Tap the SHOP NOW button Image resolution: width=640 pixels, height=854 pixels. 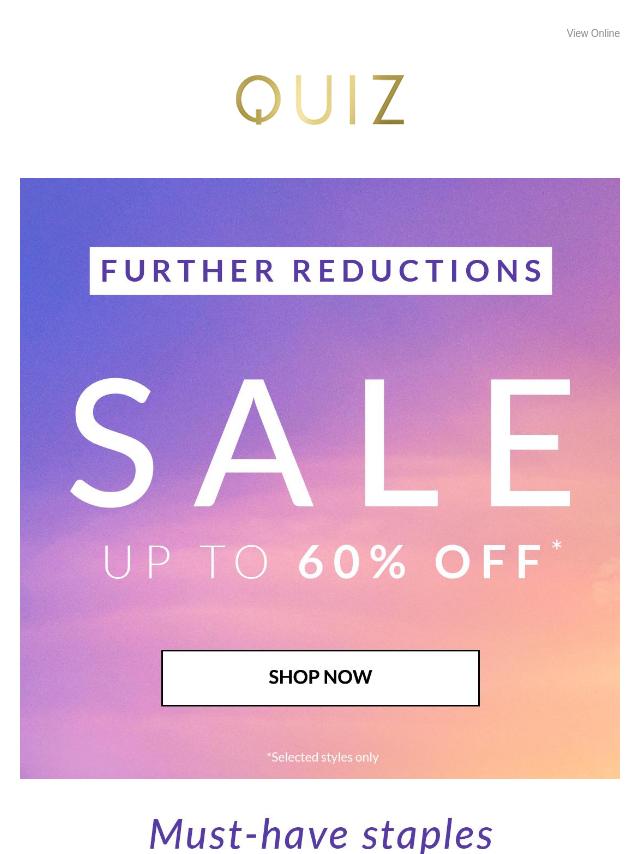pyautogui.click(x=320, y=678)
